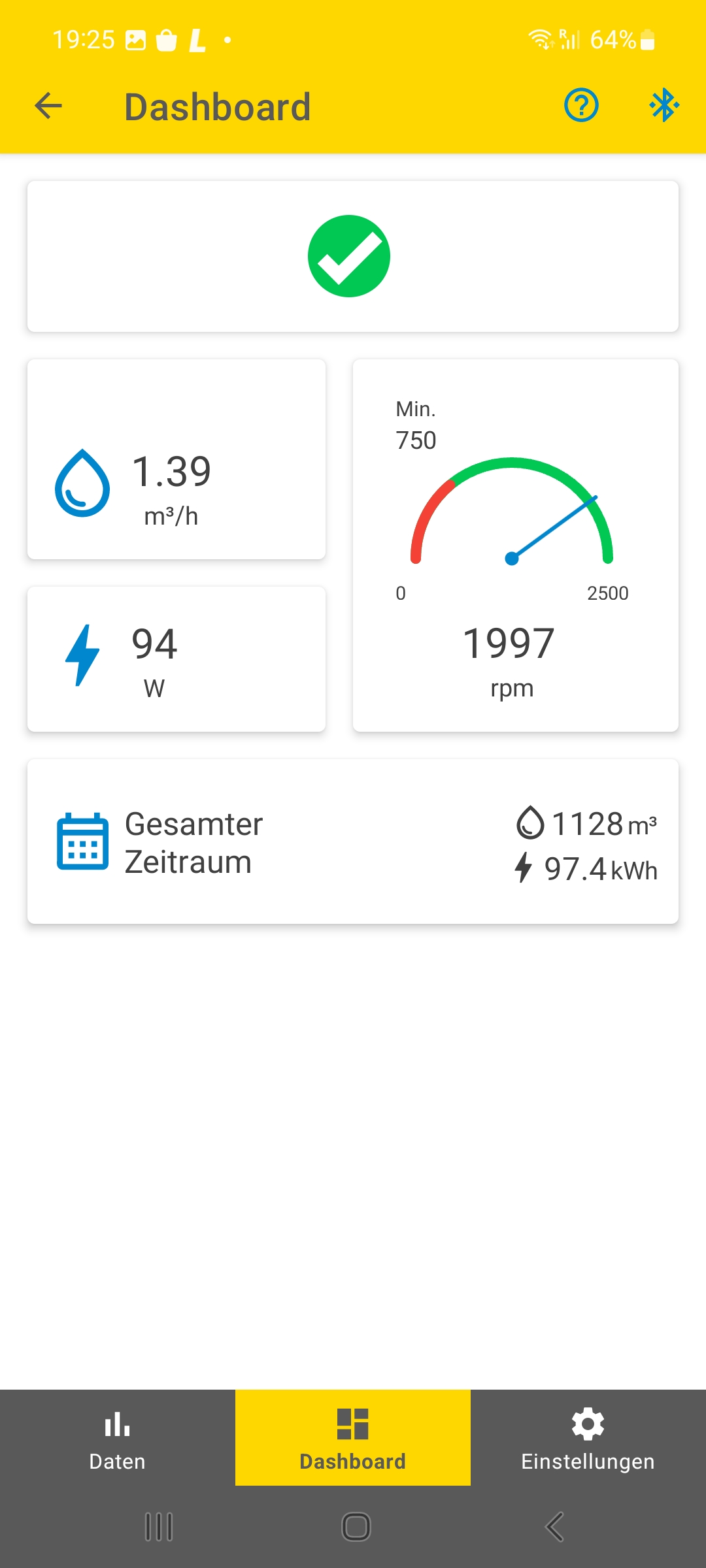Go back using the app bar arrow

click(x=48, y=106)
